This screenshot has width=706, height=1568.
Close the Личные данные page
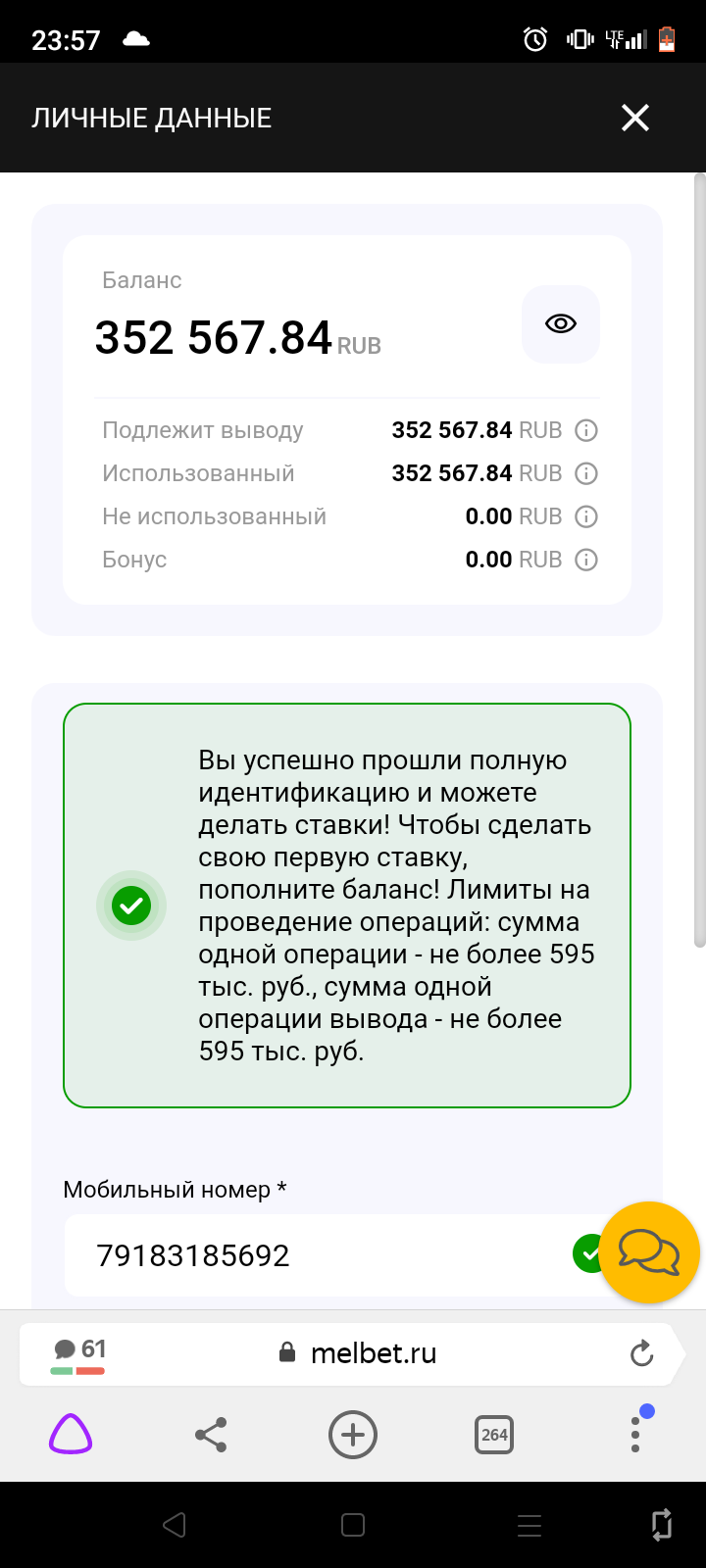point(635,119)
